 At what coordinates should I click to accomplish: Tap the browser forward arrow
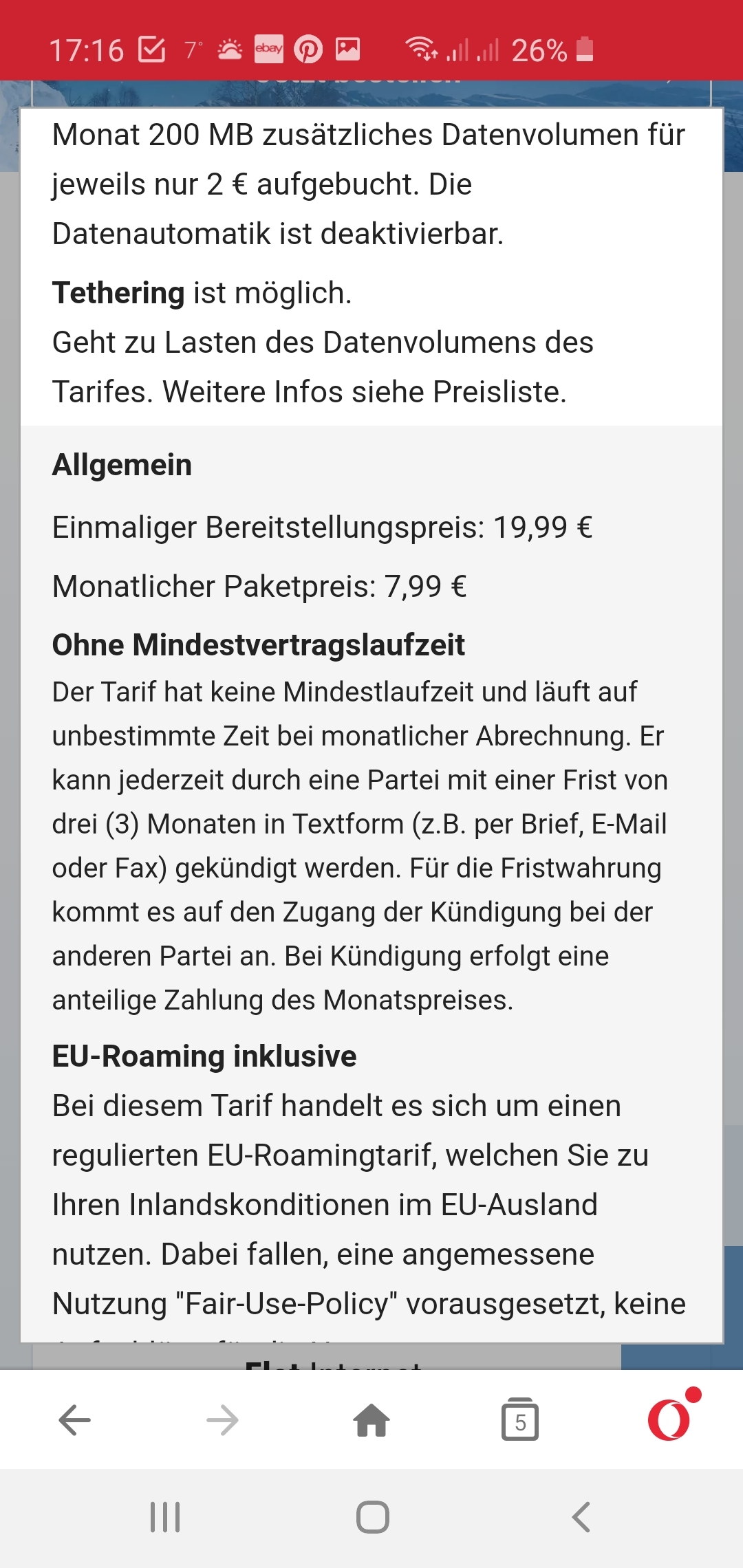[x=223, y=1419]
